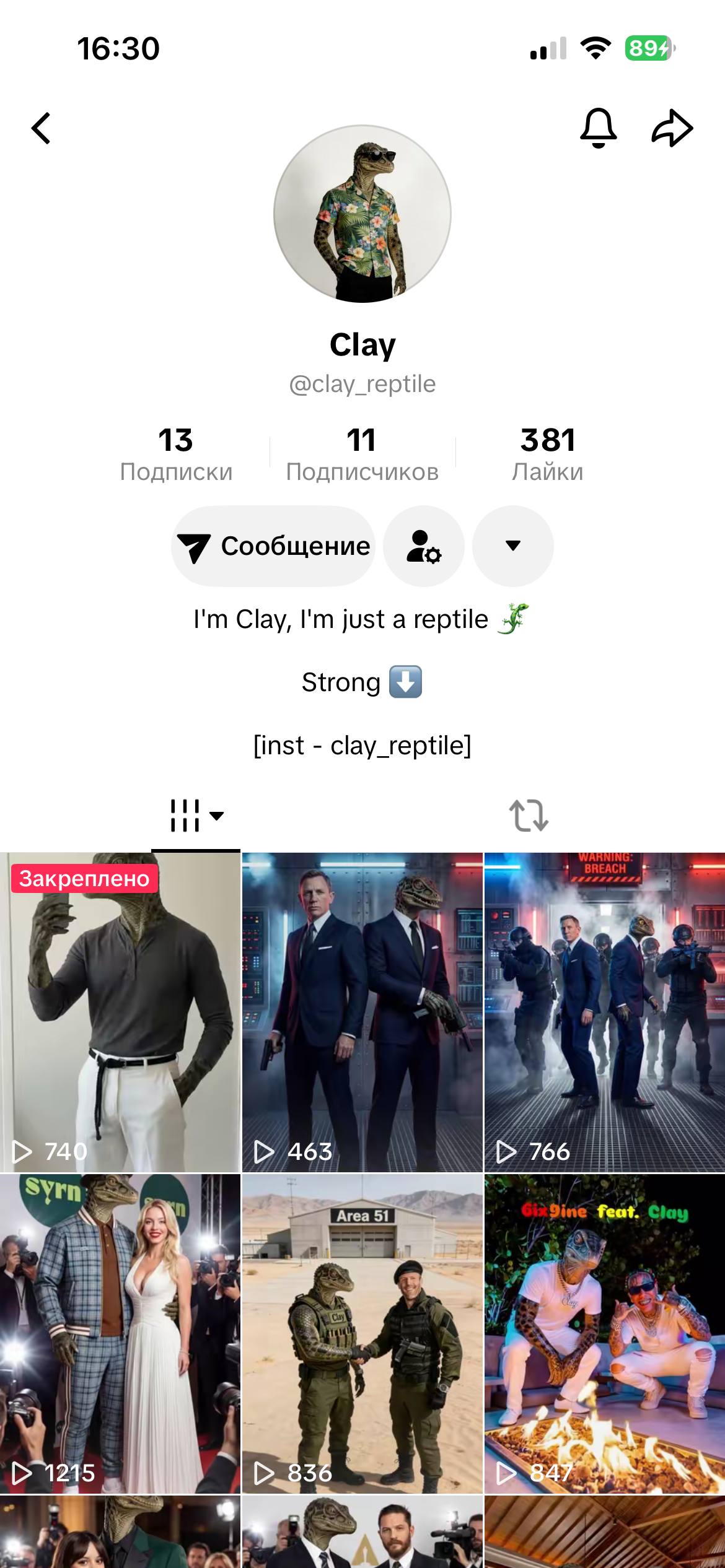The height and width of the screenshot is (1568, 725).
Task: View the 11 Подписчиков list
Action: [362, 454]
